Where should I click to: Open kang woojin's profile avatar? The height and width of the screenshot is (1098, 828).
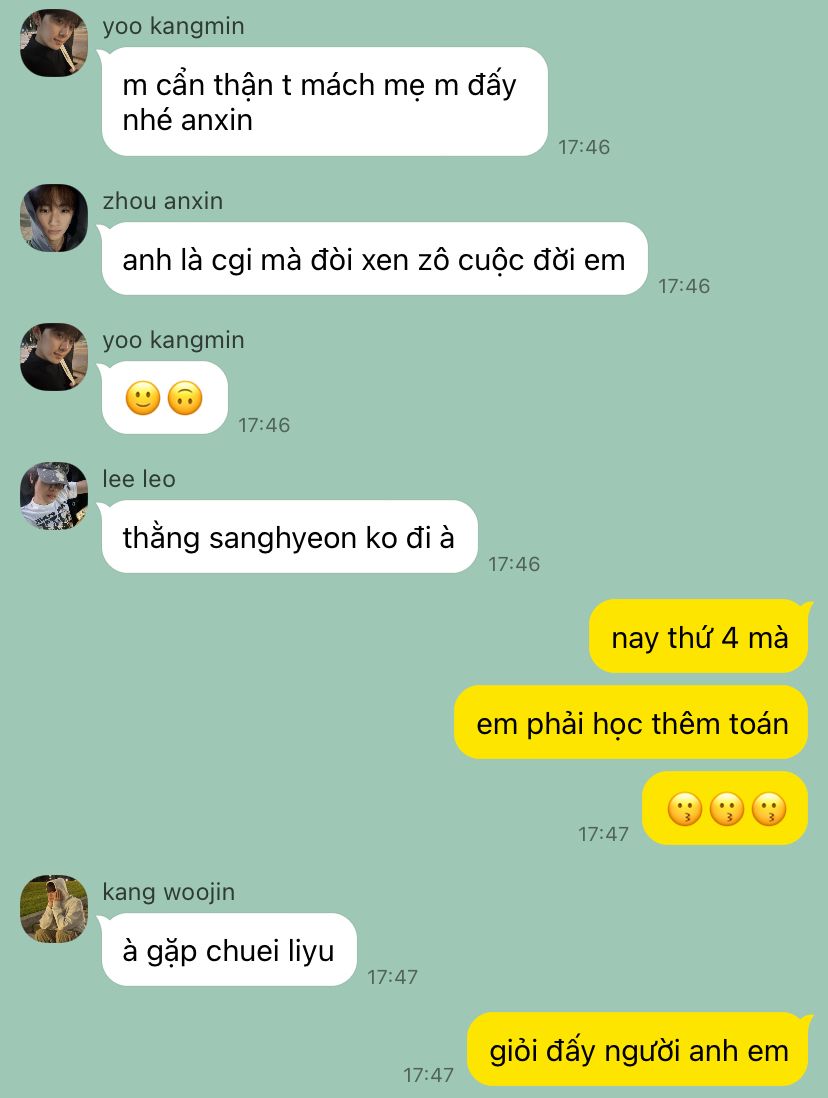pos(54,908)
